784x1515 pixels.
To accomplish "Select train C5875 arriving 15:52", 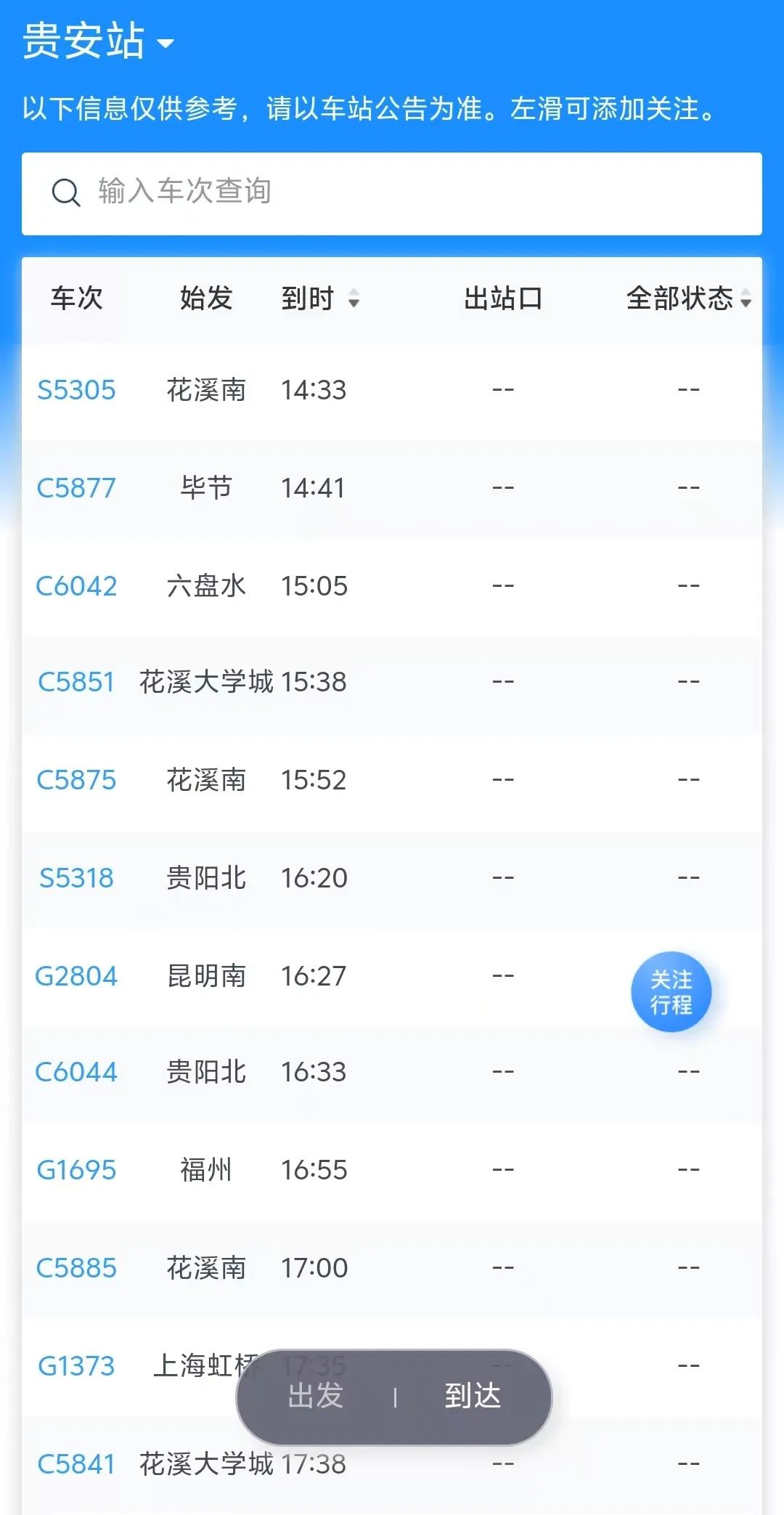I will (76, 780).
